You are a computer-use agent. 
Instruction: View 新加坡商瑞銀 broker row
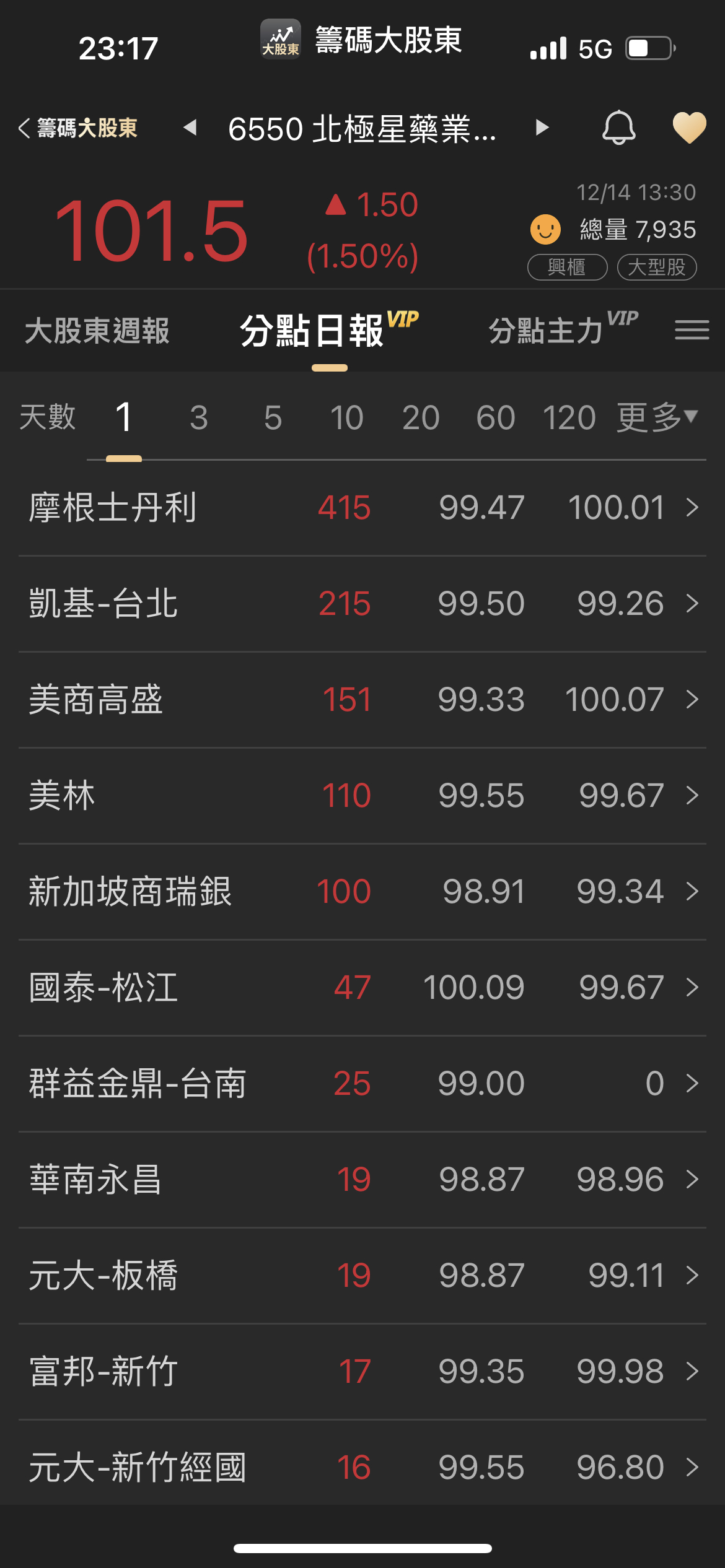(x=362, y=892)
